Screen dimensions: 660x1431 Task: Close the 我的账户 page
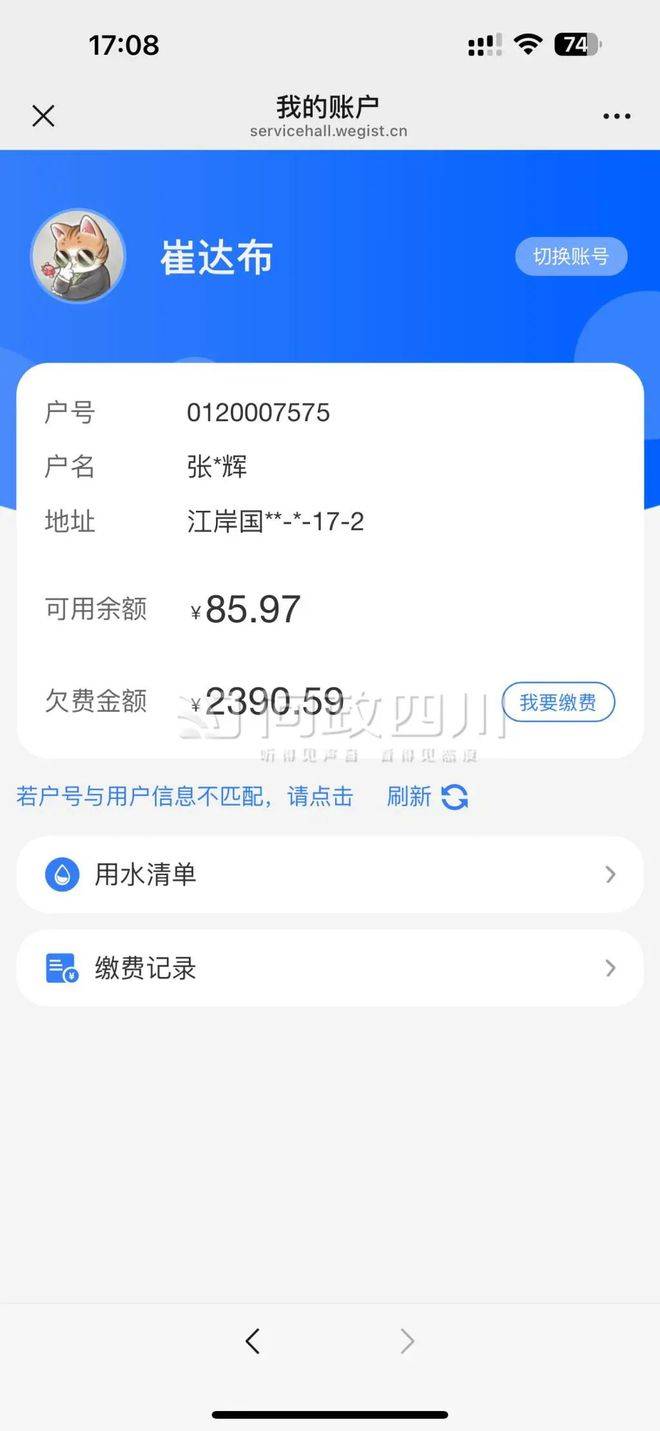coord(43,116)
